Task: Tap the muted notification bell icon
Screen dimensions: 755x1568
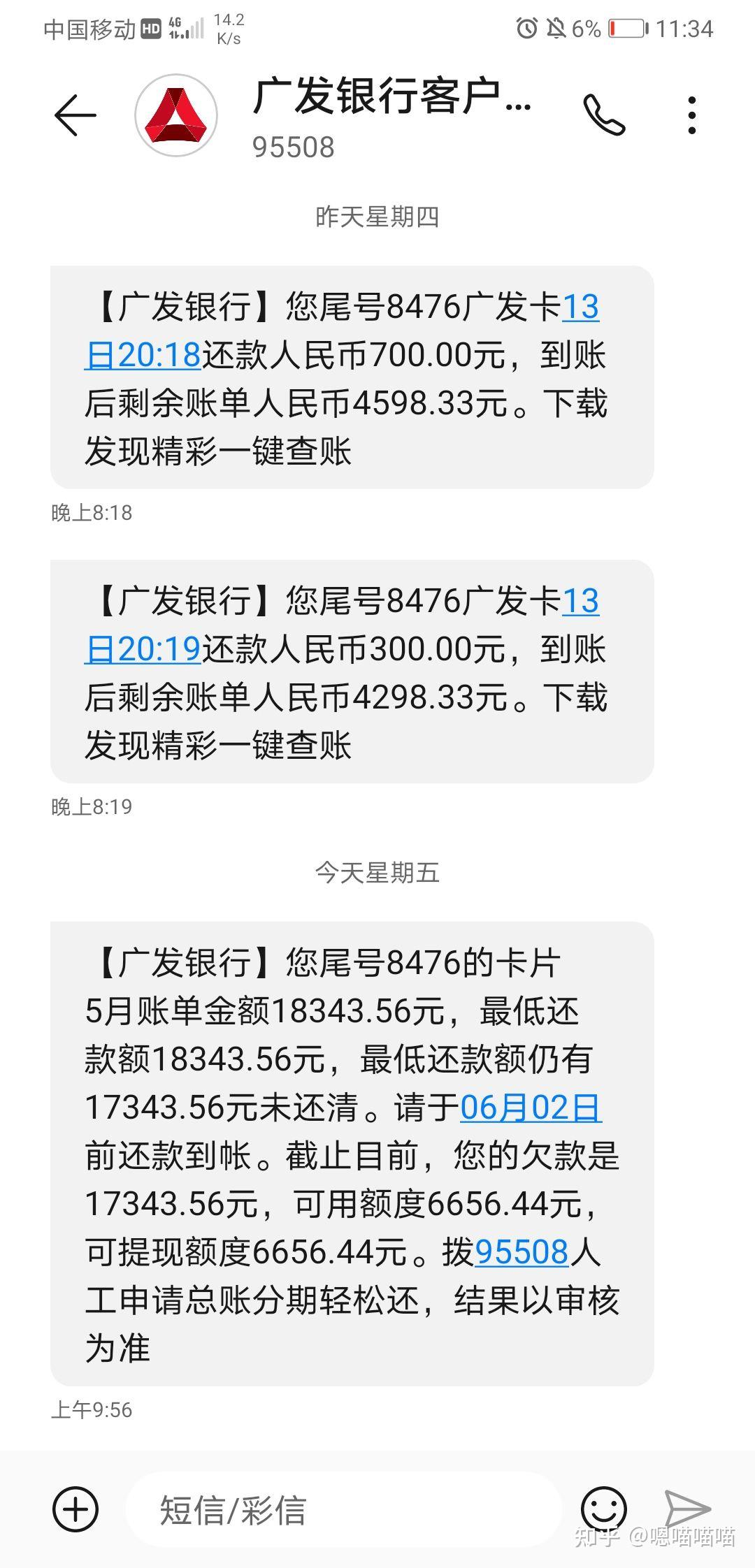Action: coord(554,27)
